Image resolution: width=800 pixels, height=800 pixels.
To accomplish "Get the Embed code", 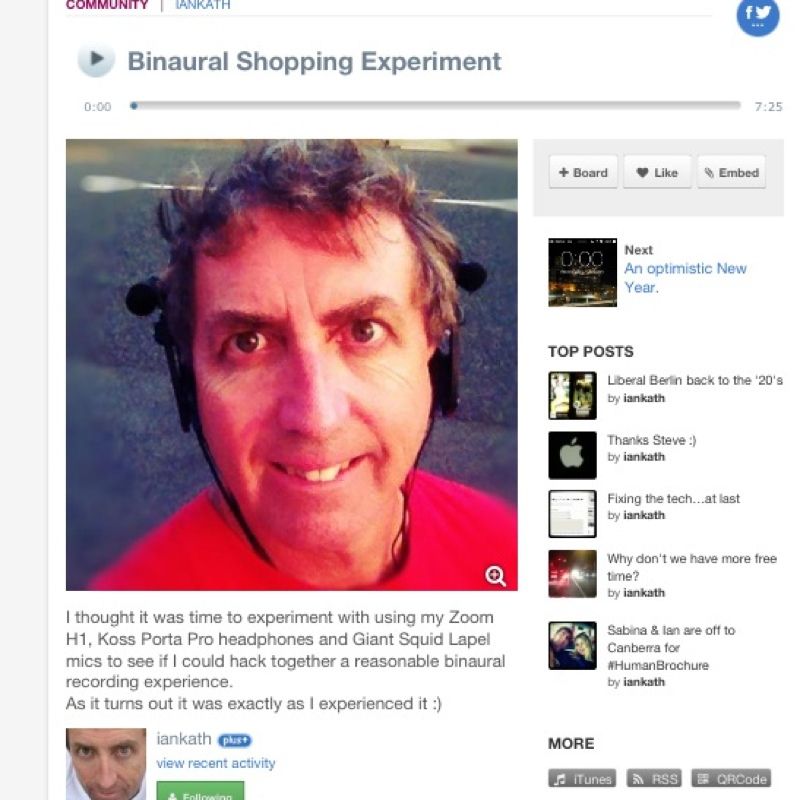I will pyautogui.click(x=731, y=172).
